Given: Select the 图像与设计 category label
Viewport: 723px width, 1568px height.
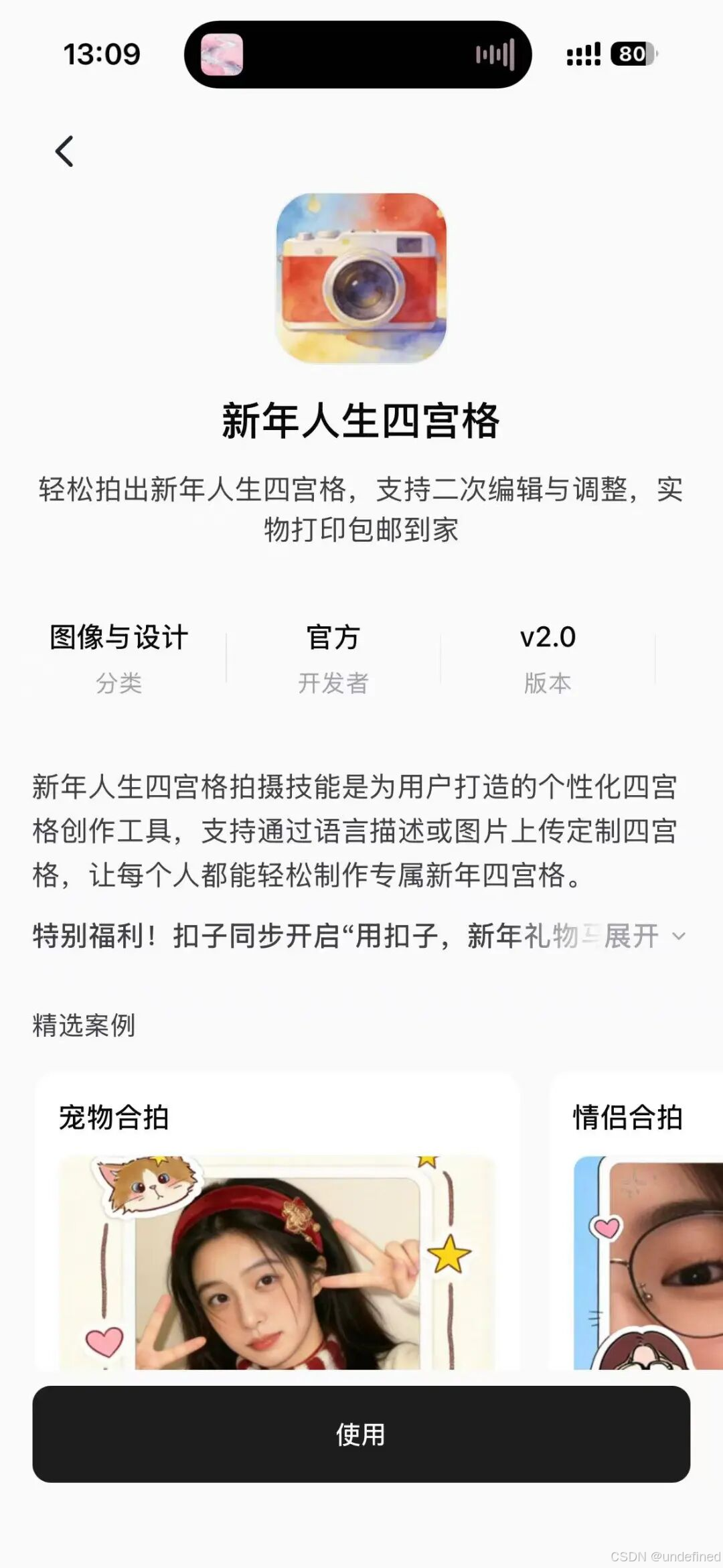Looking at the screenshot, I should click(x=119, y=637).
